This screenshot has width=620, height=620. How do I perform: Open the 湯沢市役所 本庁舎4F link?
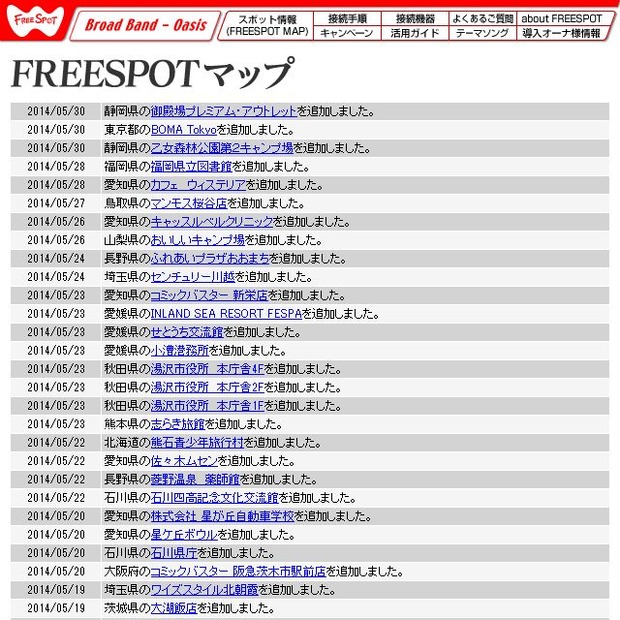[207, 368]
